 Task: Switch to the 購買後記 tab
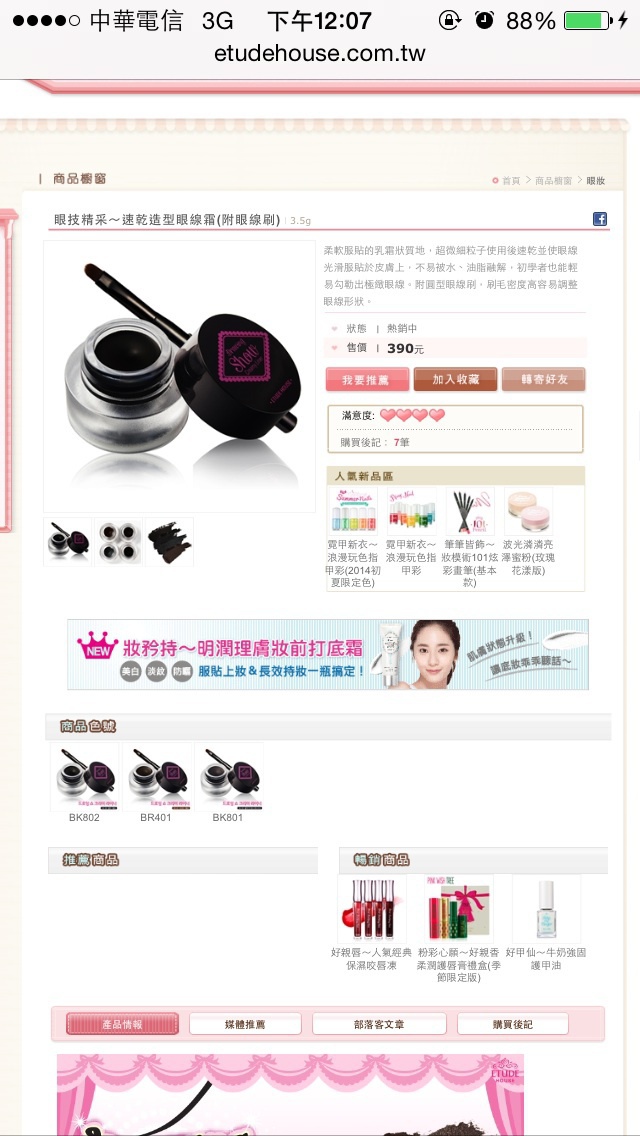(512, 1024)
